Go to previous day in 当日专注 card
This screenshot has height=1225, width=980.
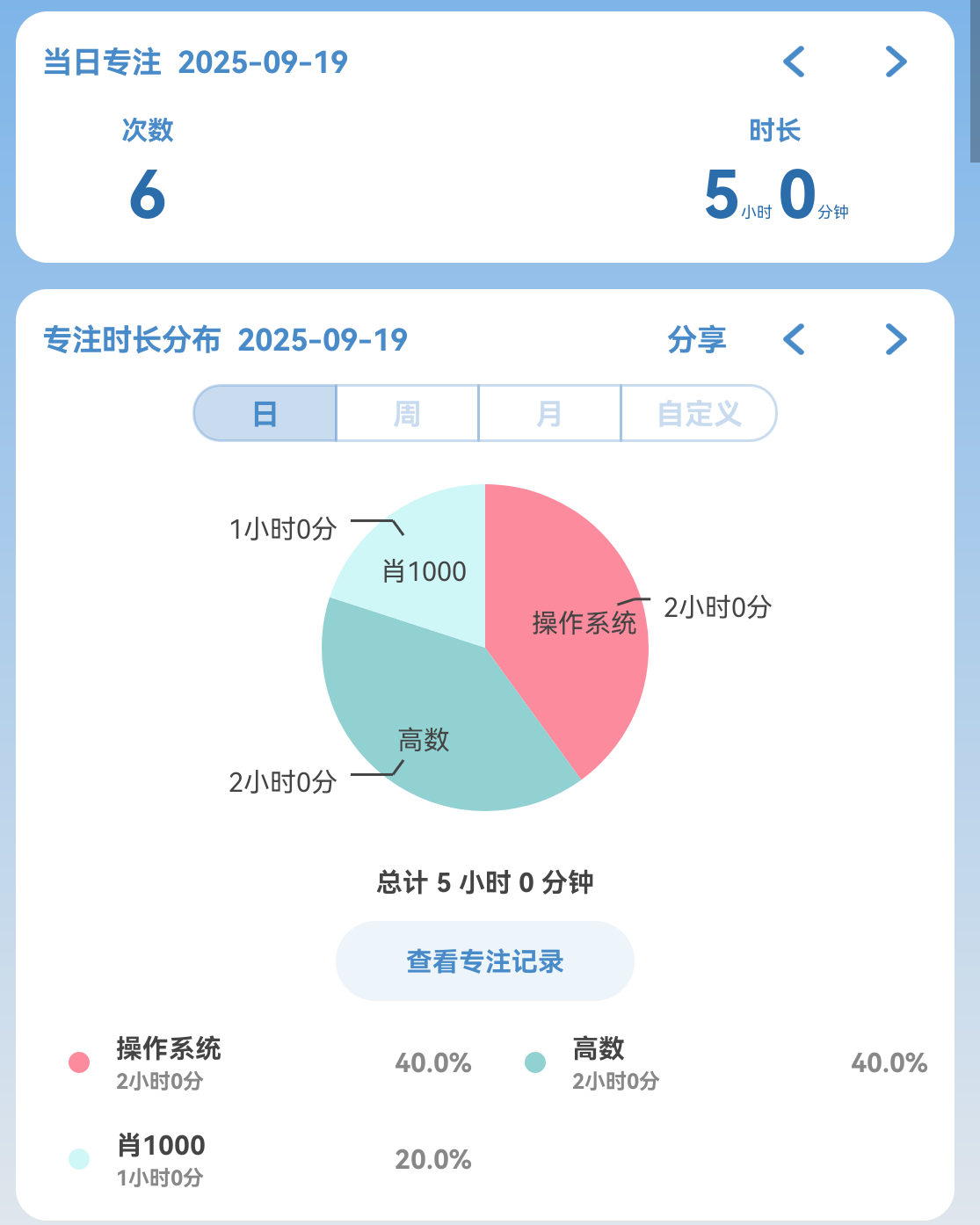795,62
